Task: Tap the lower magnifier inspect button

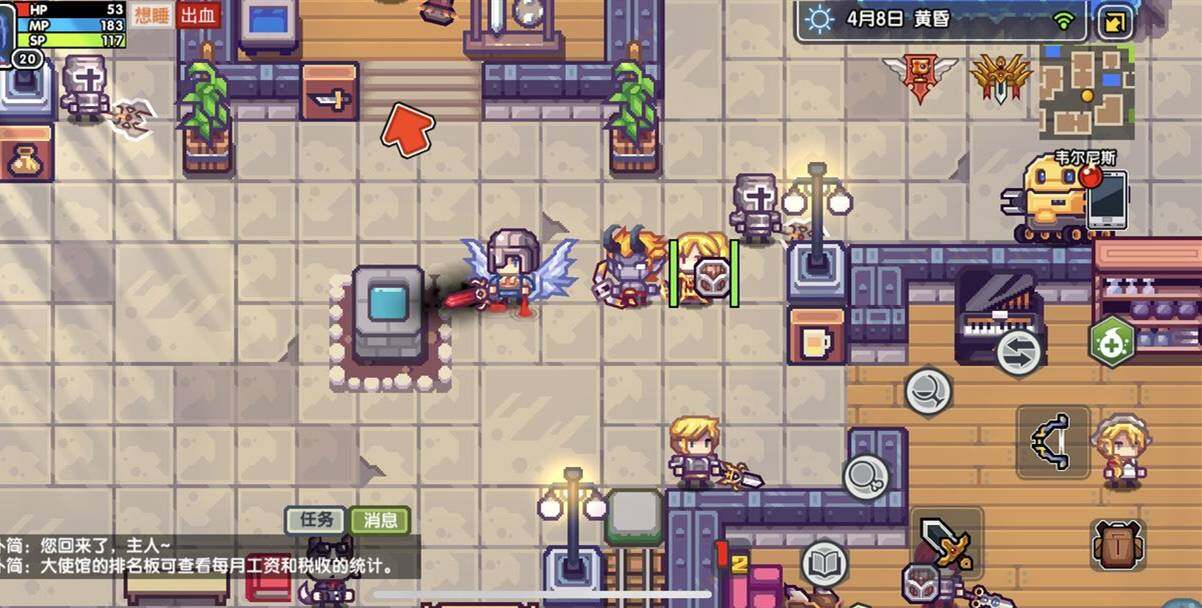Action: pos(866,477)
